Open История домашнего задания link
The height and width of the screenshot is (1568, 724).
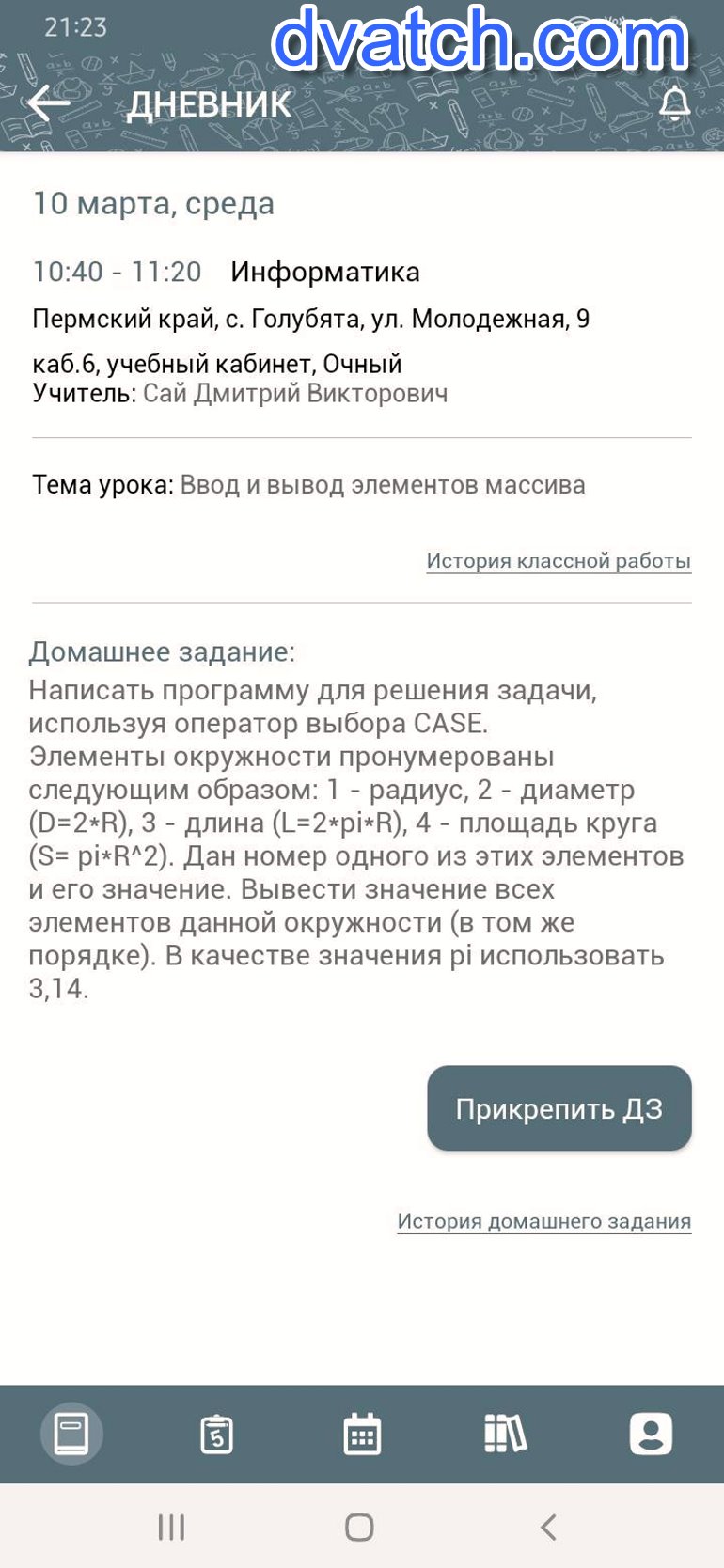click(x=543, y=1221)
